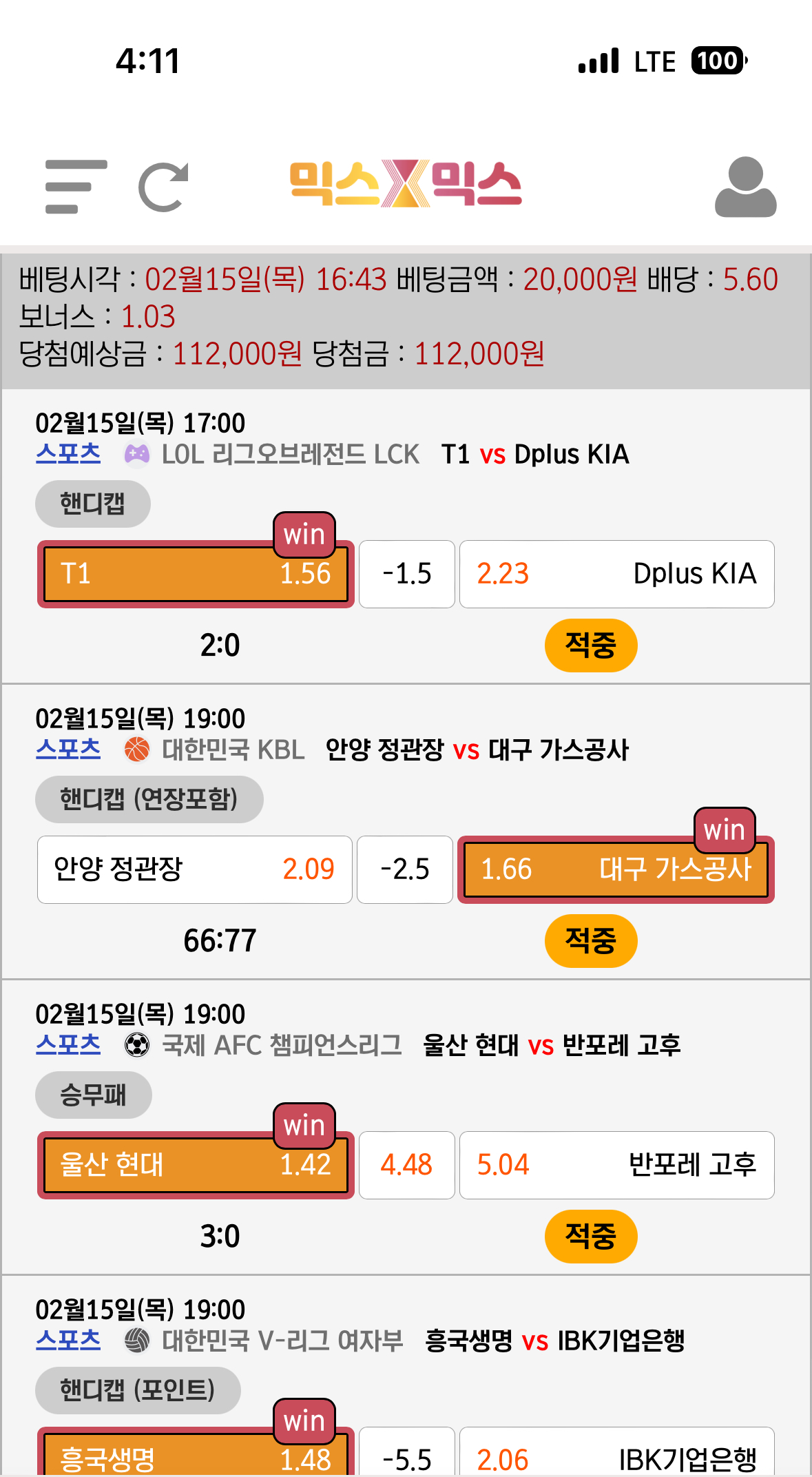The width and height of the screenshot is (812, 1477).
Task: Open the hamburger menu
Action: click(76, 187)
